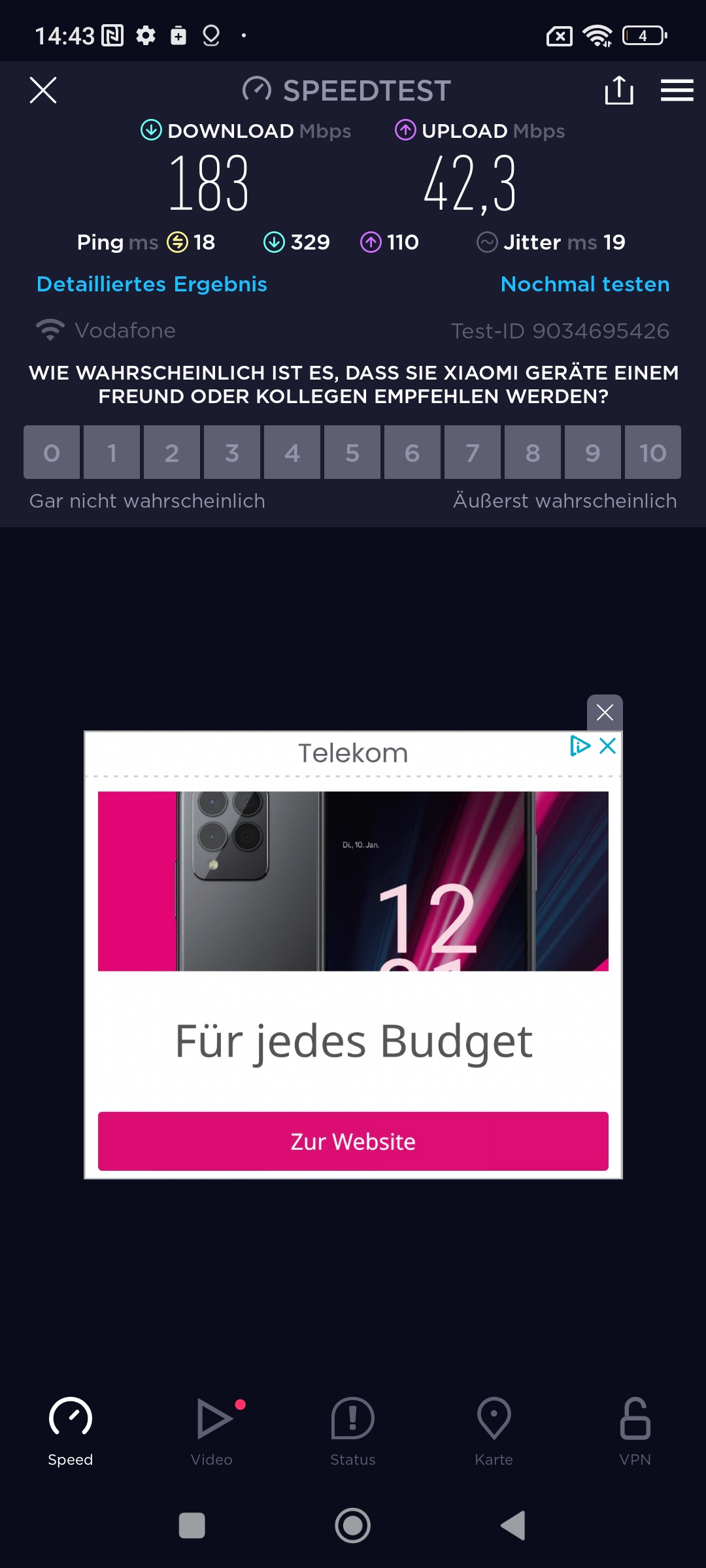Screen dimensions: 706x1568
Task: Select rating 3 in the survey
Action: point(232,452)
